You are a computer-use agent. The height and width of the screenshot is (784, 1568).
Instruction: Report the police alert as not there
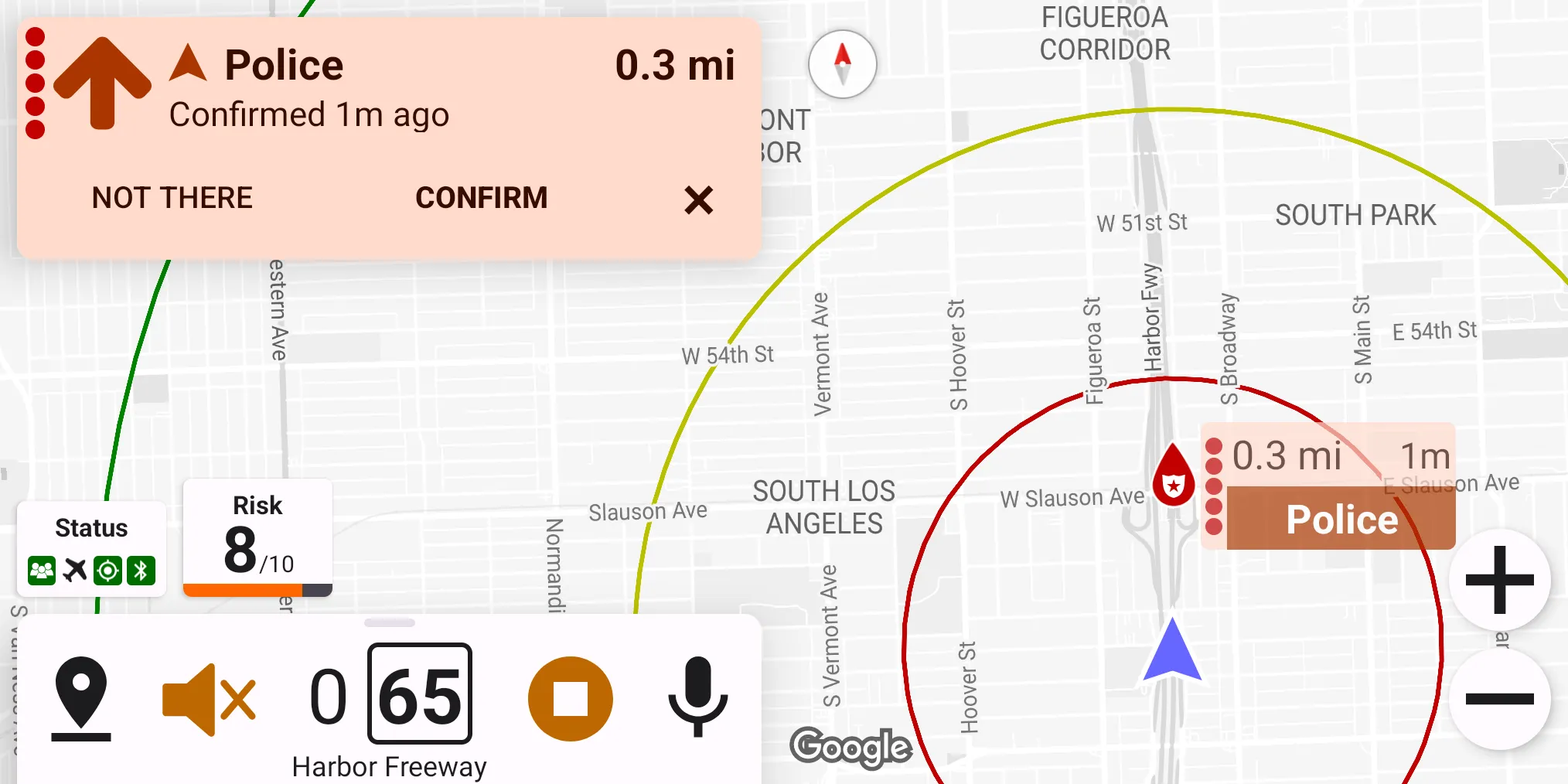172,198
